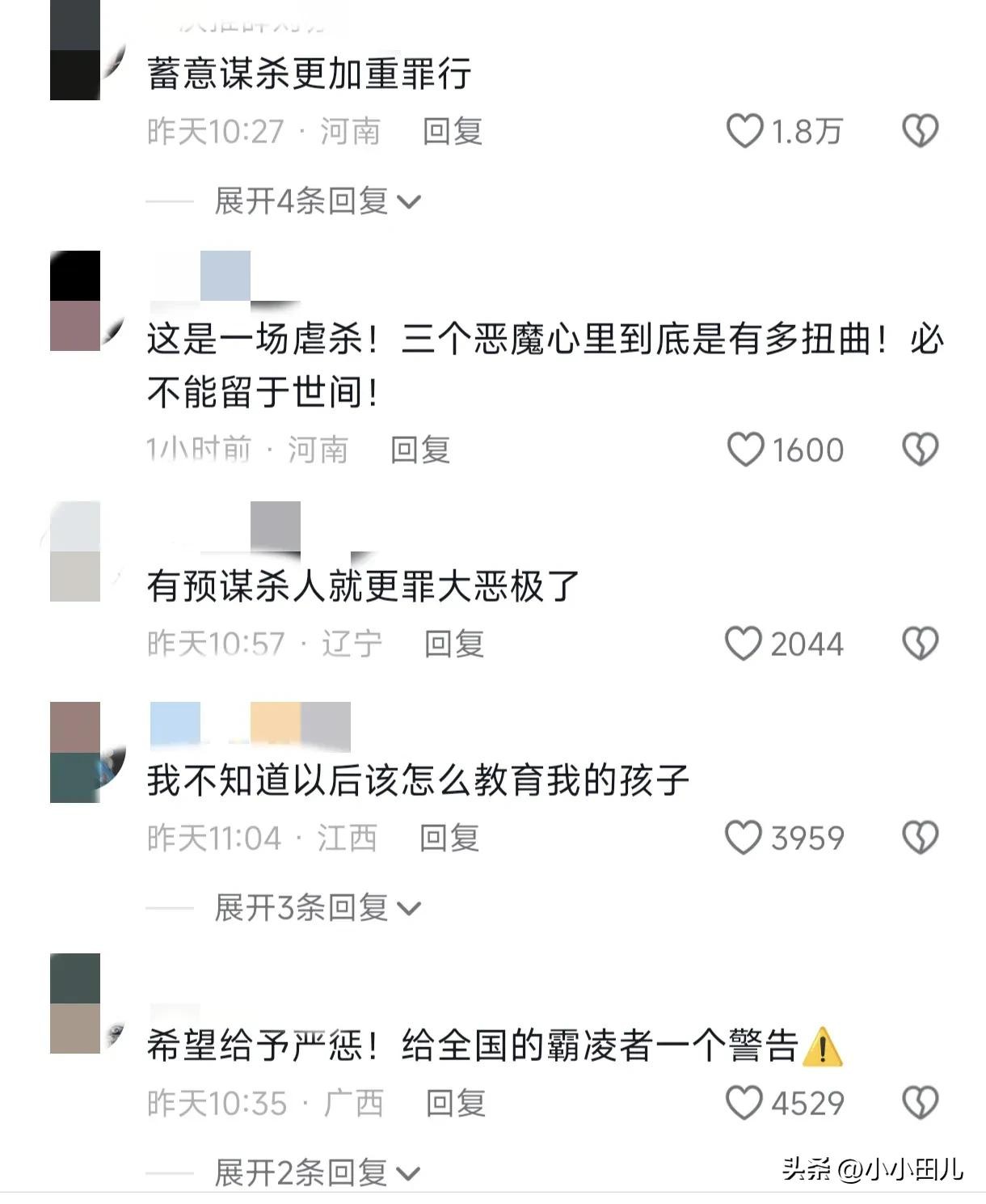Like the comment 有预谋杀人就更罪大恶极了
This screenshot has width=986, height=1204.
[x=743, y=644]
